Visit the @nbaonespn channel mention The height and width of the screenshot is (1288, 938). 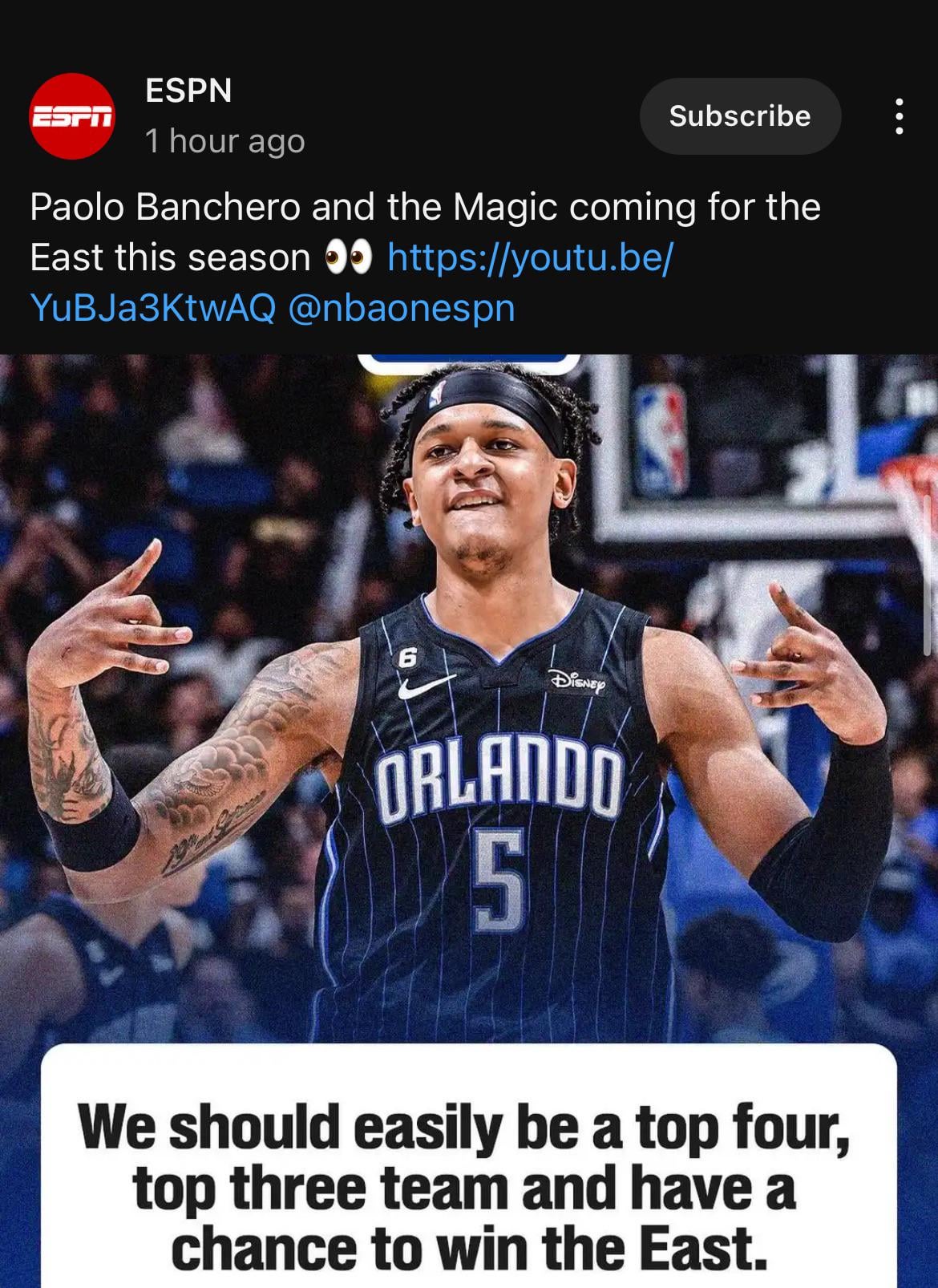(400, 308)
